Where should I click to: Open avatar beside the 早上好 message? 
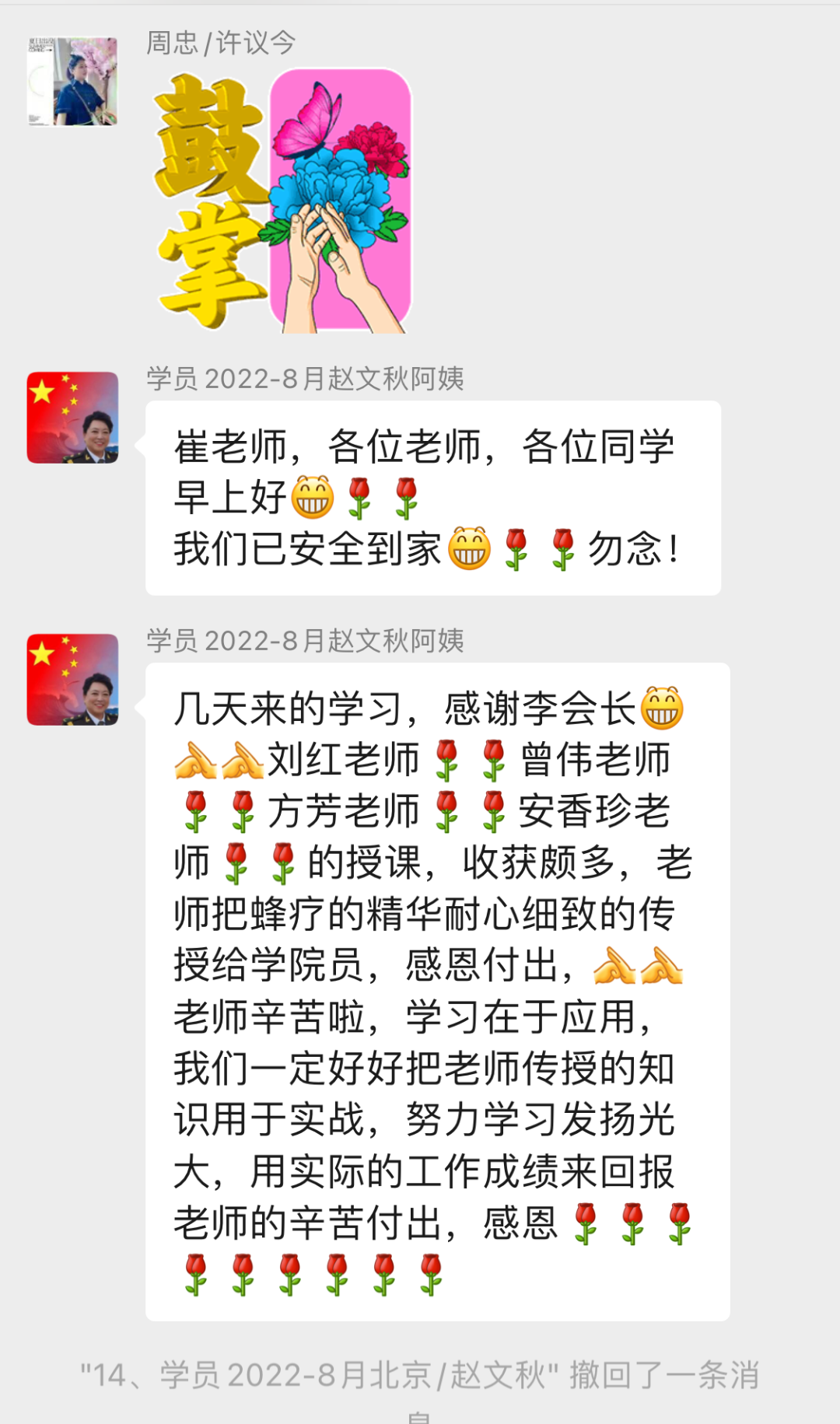[72, 418]
